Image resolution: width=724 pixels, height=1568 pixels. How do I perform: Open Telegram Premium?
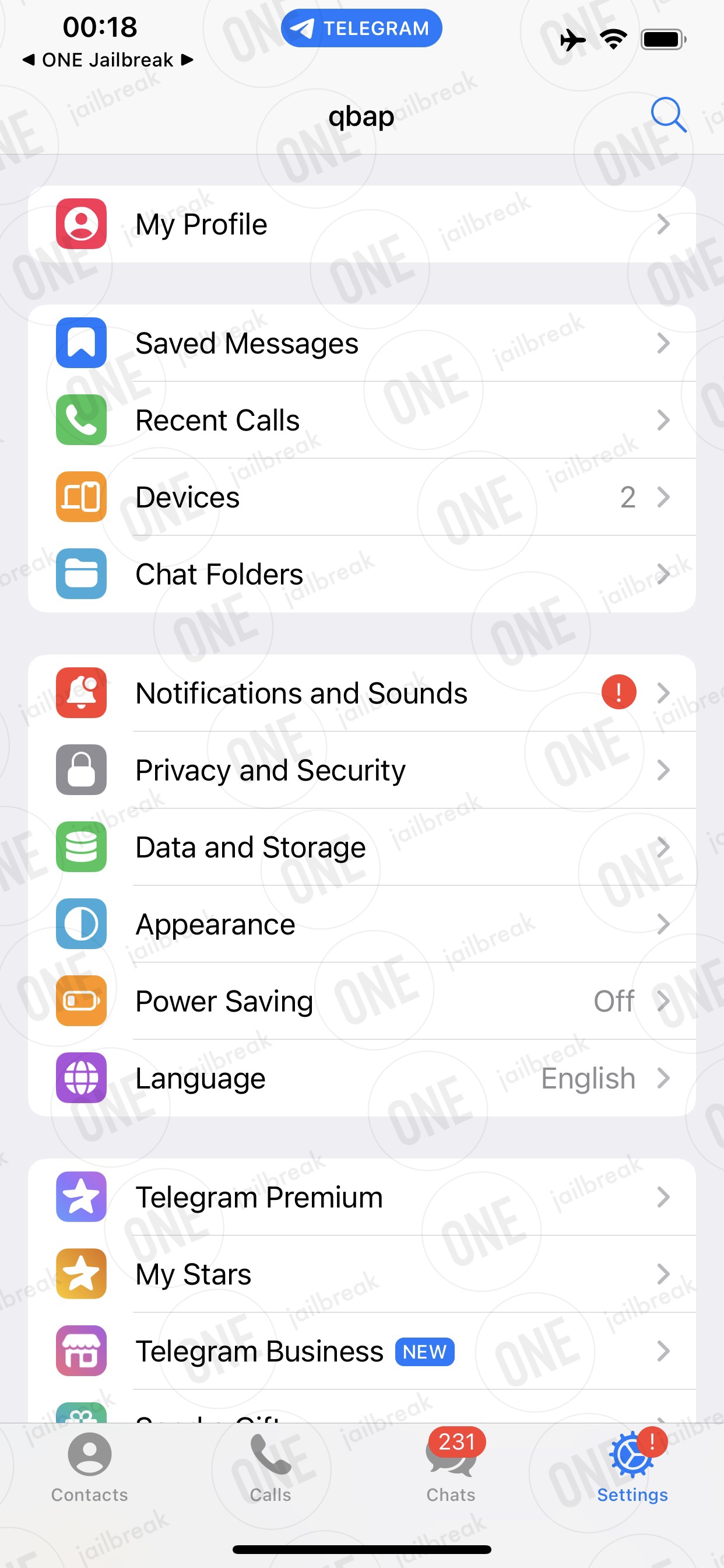click(362, 1198)
